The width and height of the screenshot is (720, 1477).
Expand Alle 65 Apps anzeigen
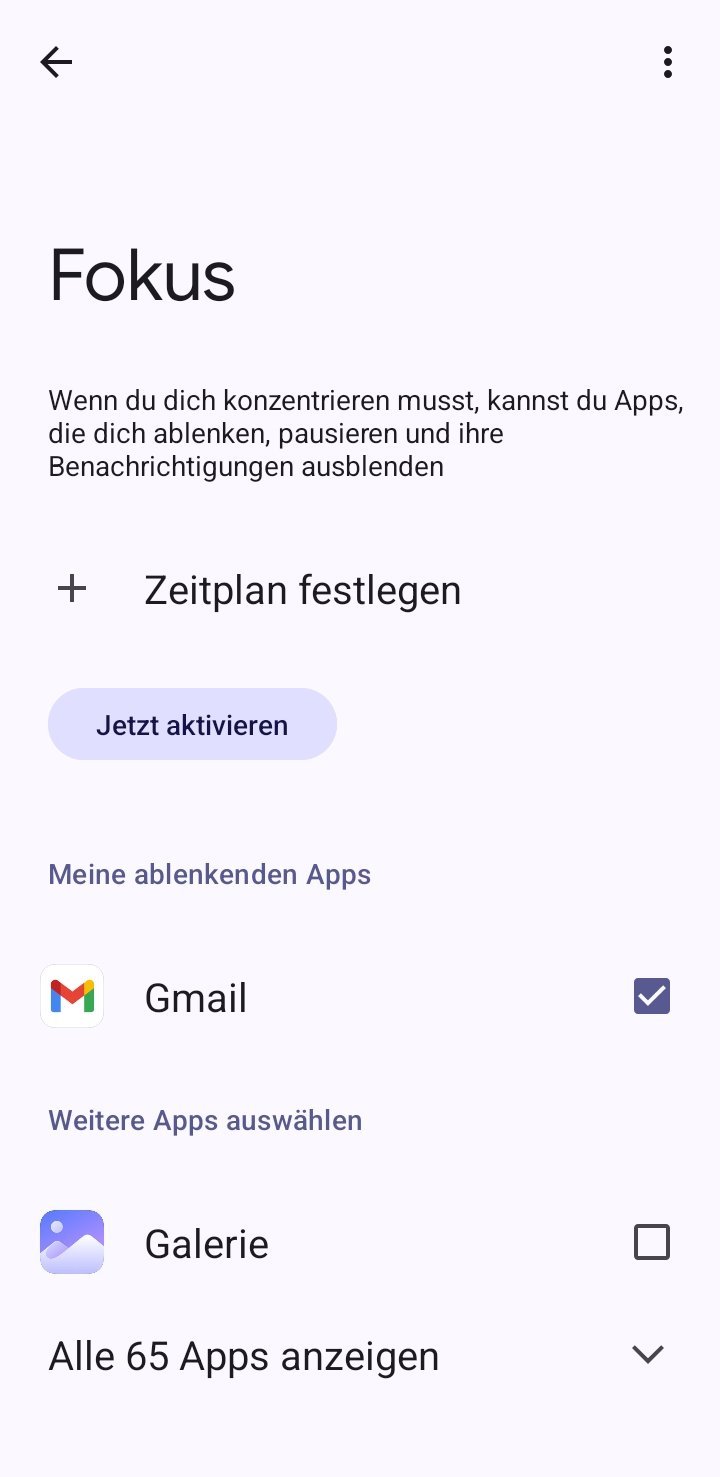358,1356
